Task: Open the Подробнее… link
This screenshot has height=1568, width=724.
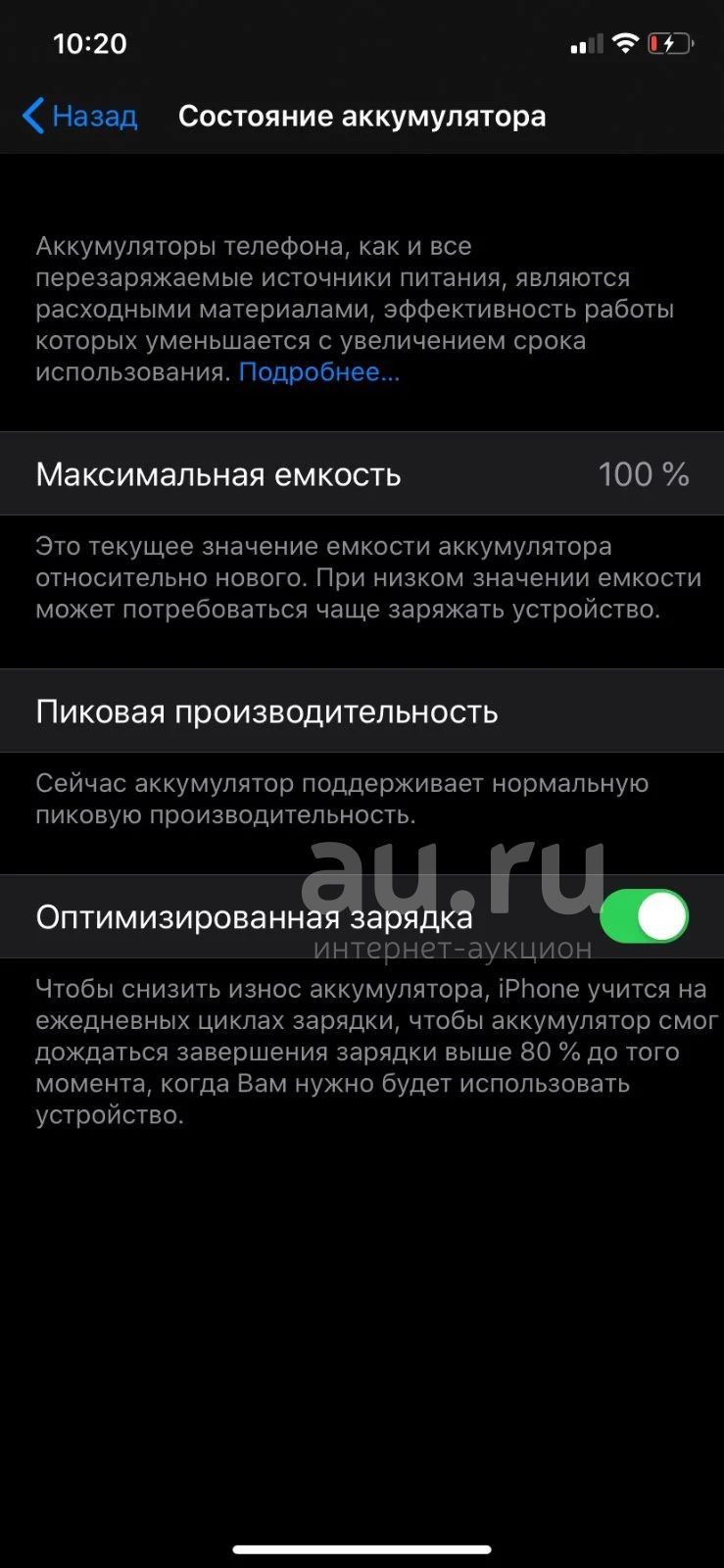Action: coord(319,372)
